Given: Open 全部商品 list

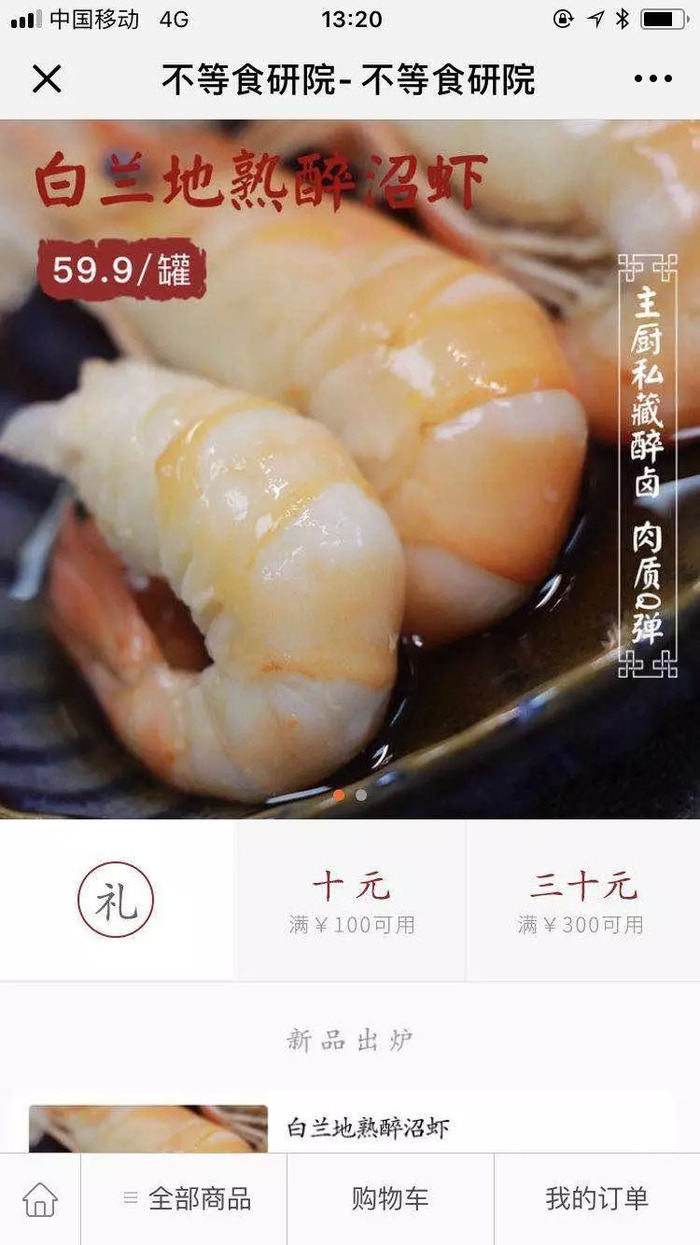Looking at the screenshot, I should [x=186, y=1199].
